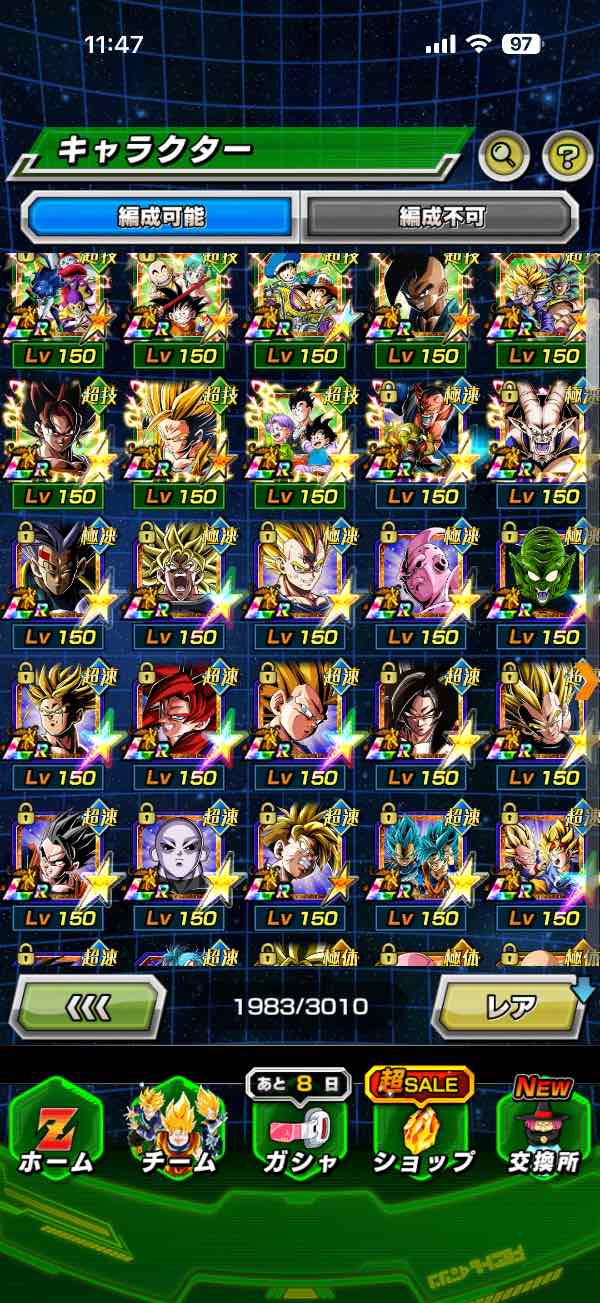Select the Jiren character card
Viewport: 600px width, 1303px height.
[179, 858]
